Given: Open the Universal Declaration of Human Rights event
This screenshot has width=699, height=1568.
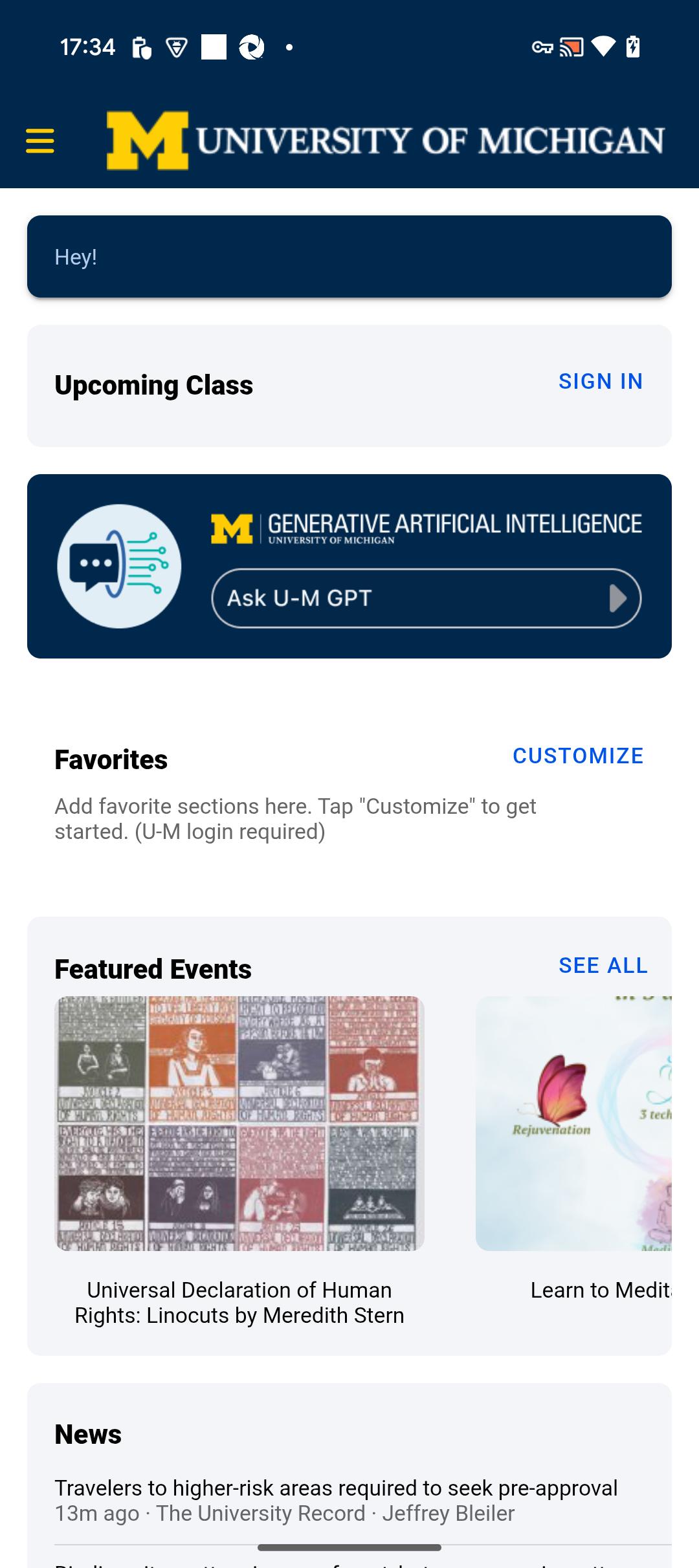Looking at the screenshot, I should pyautogui.click(x=239, y=1162).
